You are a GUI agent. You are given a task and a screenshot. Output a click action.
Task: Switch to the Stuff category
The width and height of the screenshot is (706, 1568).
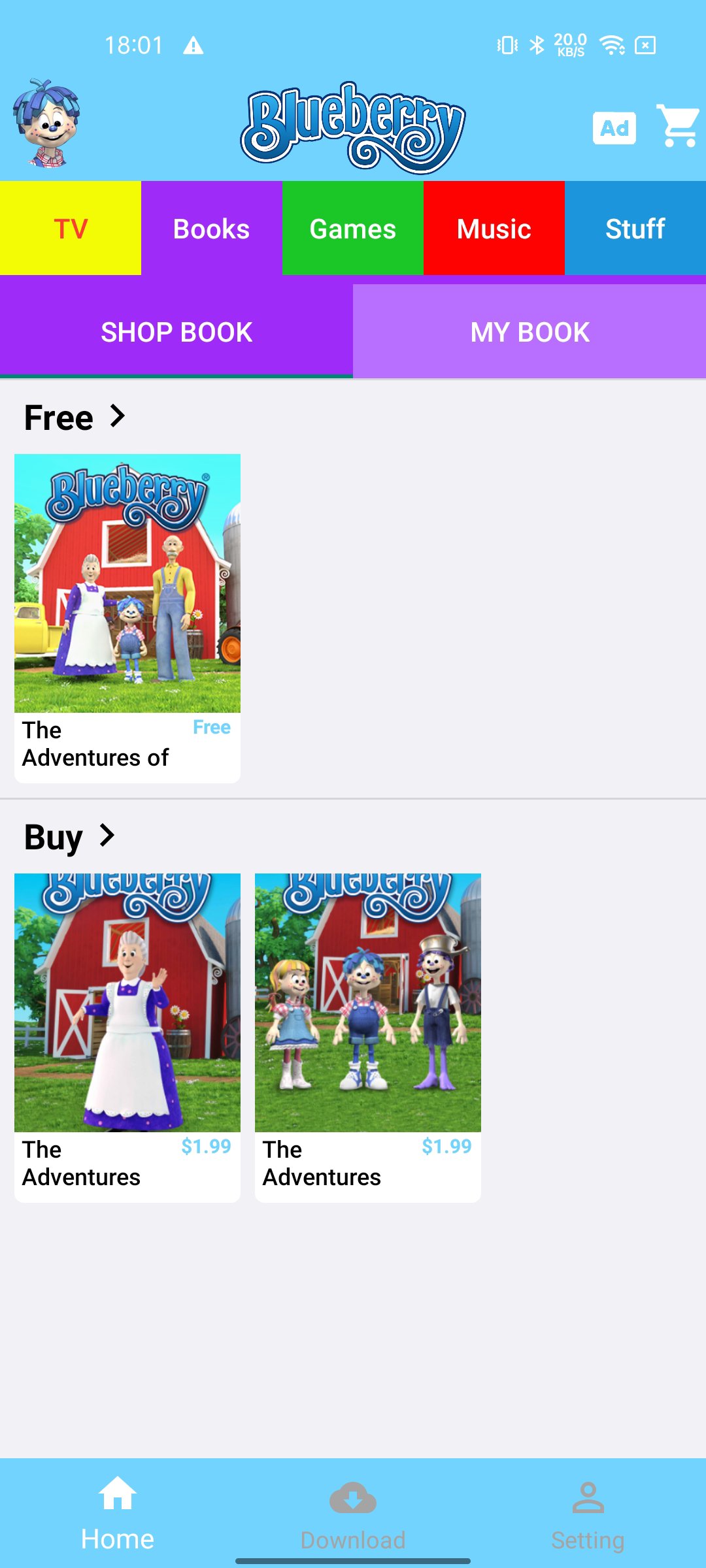click(635, 229)
